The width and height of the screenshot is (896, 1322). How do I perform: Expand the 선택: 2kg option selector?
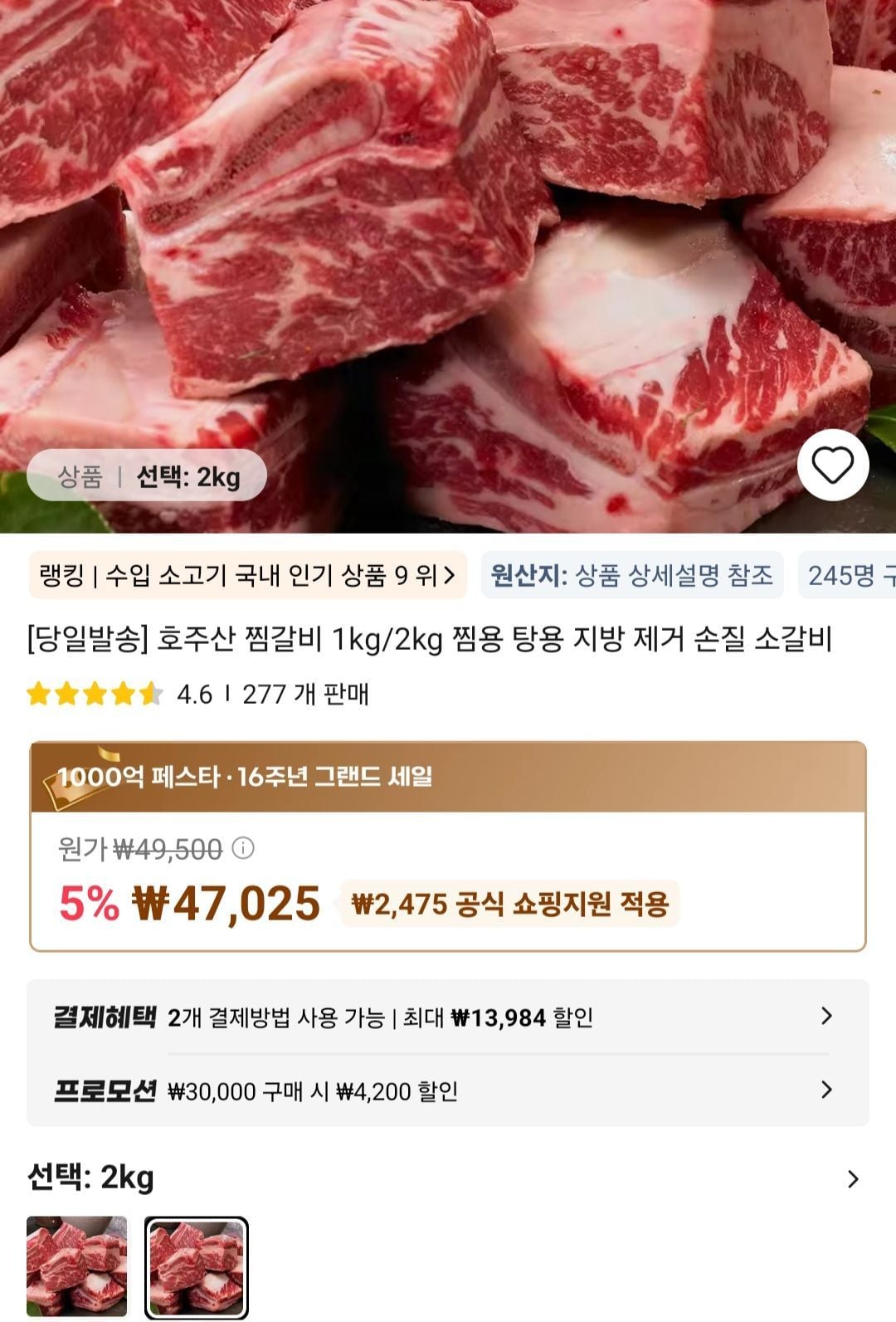pyautogui.click(x=852, y=1178)
